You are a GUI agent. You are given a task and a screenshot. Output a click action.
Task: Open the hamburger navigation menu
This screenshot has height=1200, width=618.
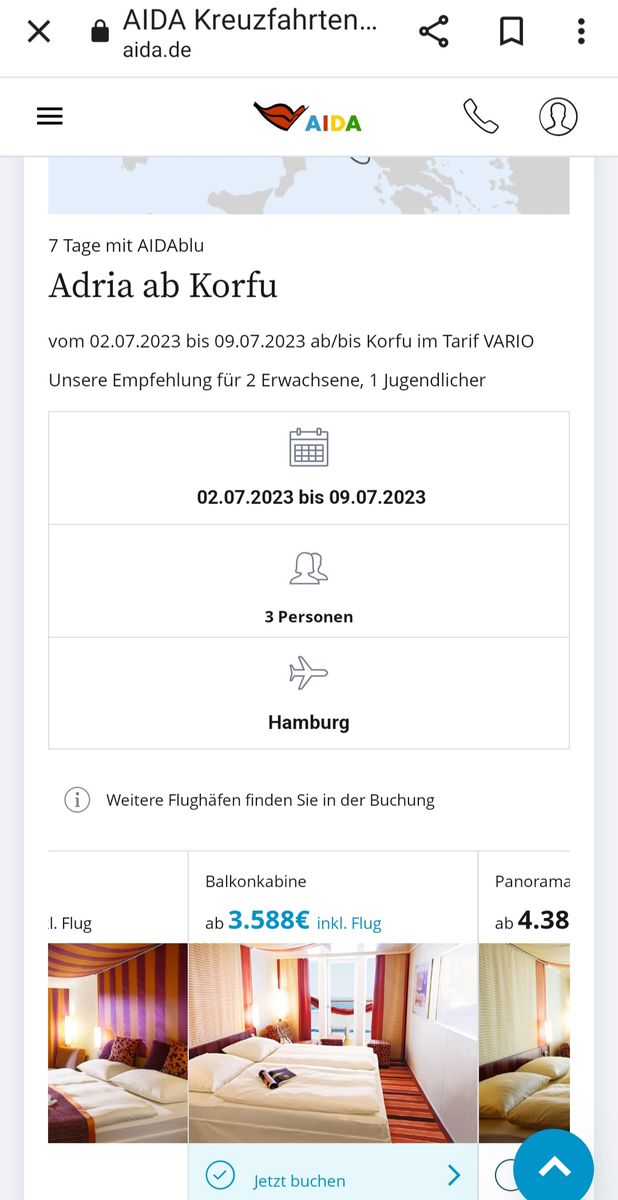coord(50,117)
